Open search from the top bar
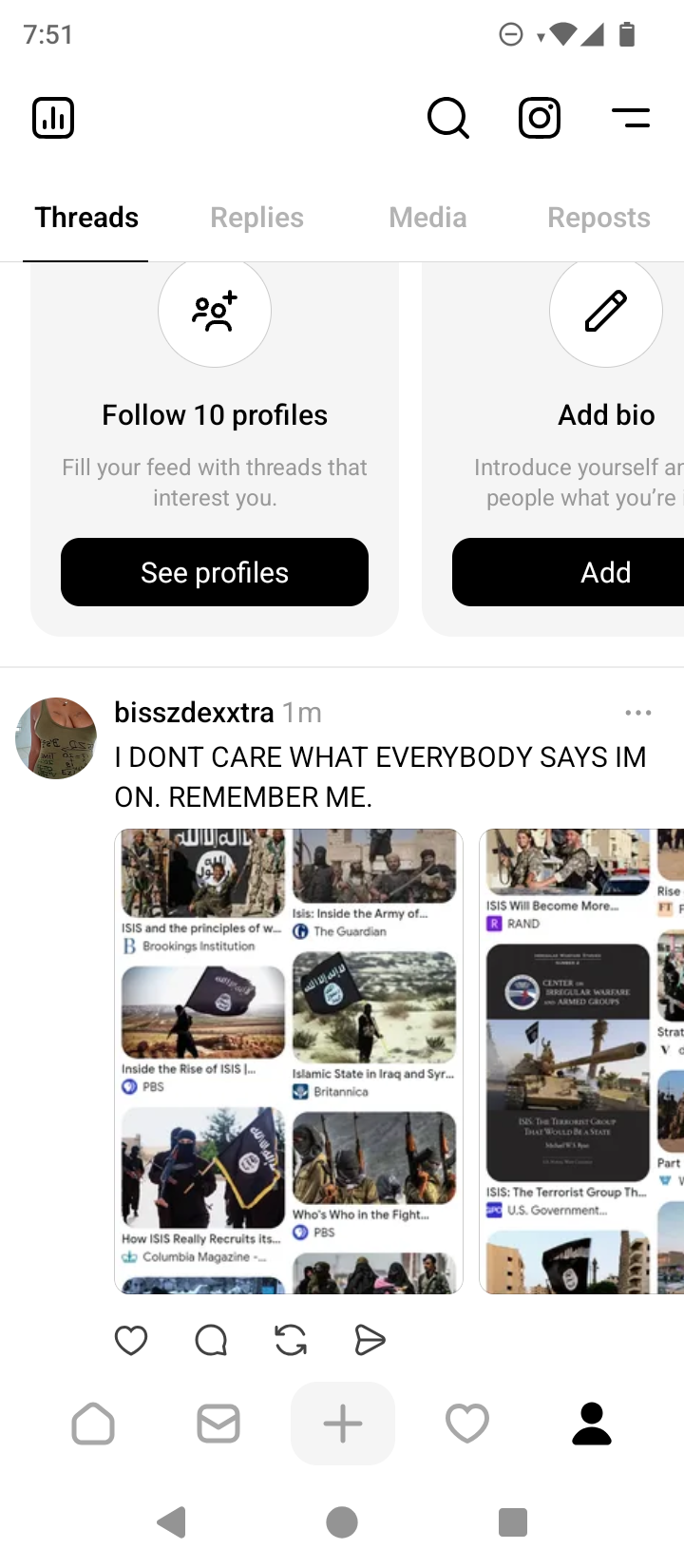684x1568 pixels. [x=447, y=119]
